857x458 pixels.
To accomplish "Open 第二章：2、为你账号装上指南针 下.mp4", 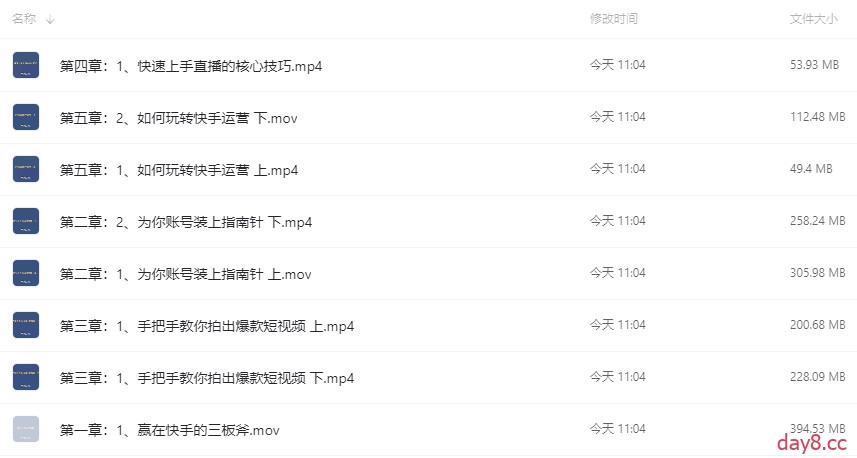I will coord(186,222).
